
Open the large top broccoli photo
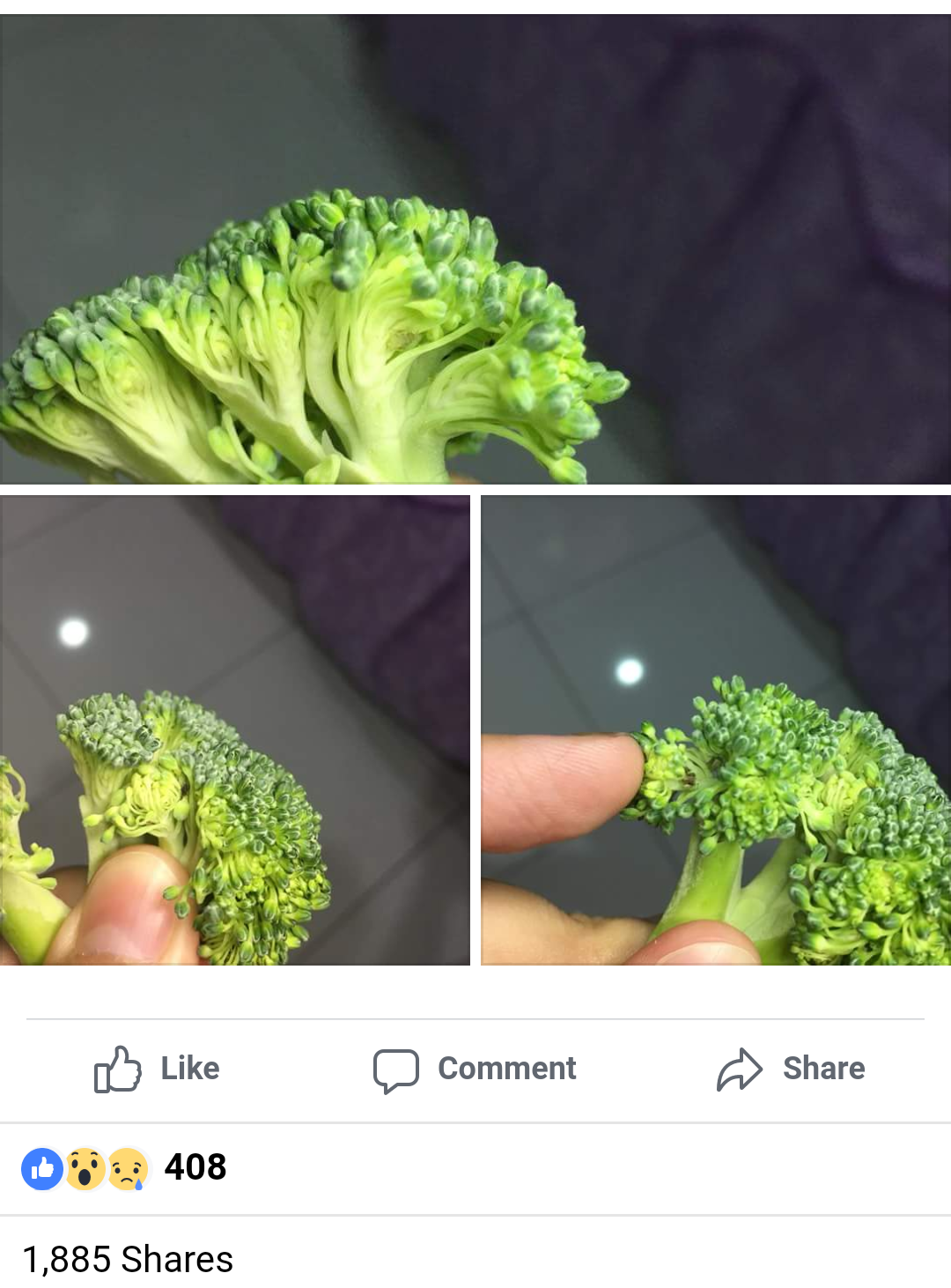475,248
